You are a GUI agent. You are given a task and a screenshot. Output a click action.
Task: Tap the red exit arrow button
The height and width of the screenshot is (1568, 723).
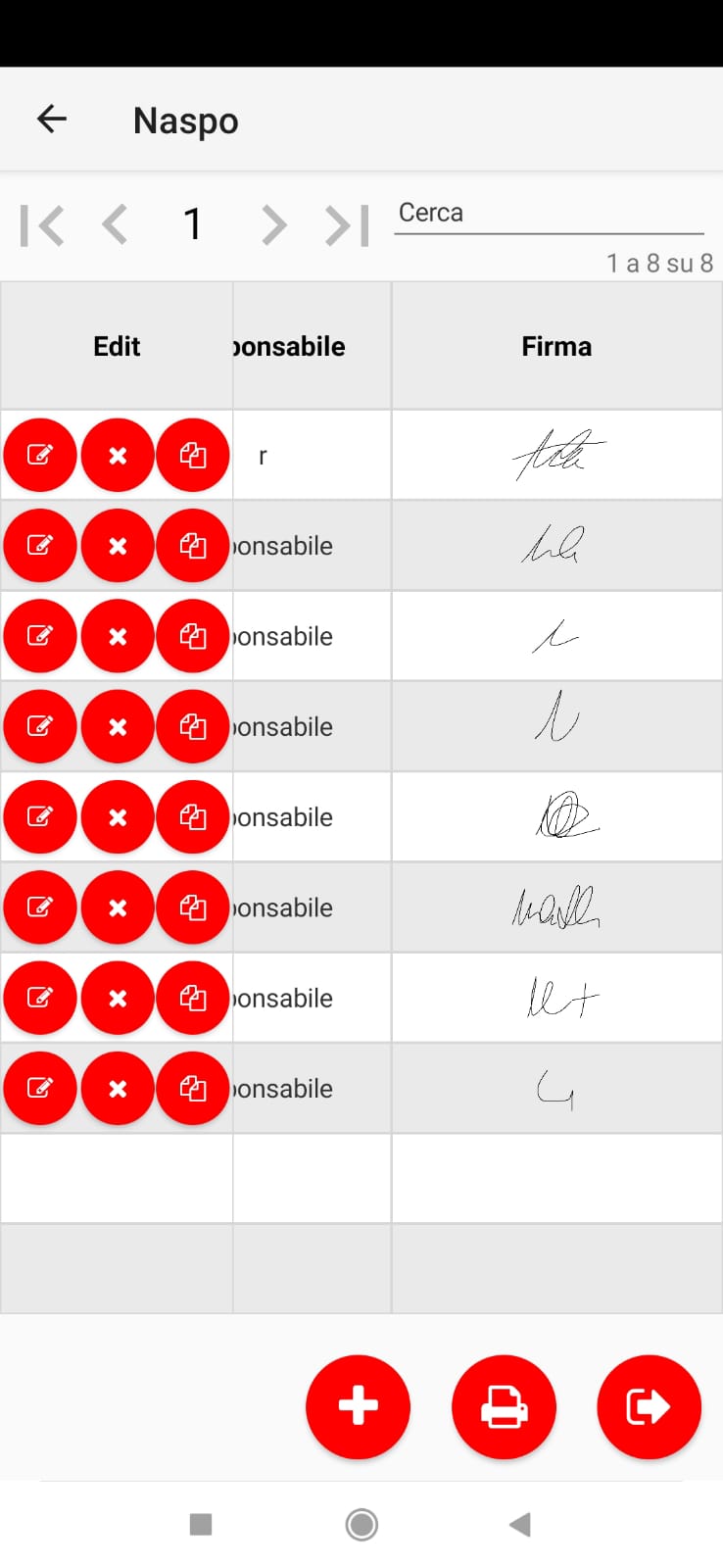pos(649,1406)
